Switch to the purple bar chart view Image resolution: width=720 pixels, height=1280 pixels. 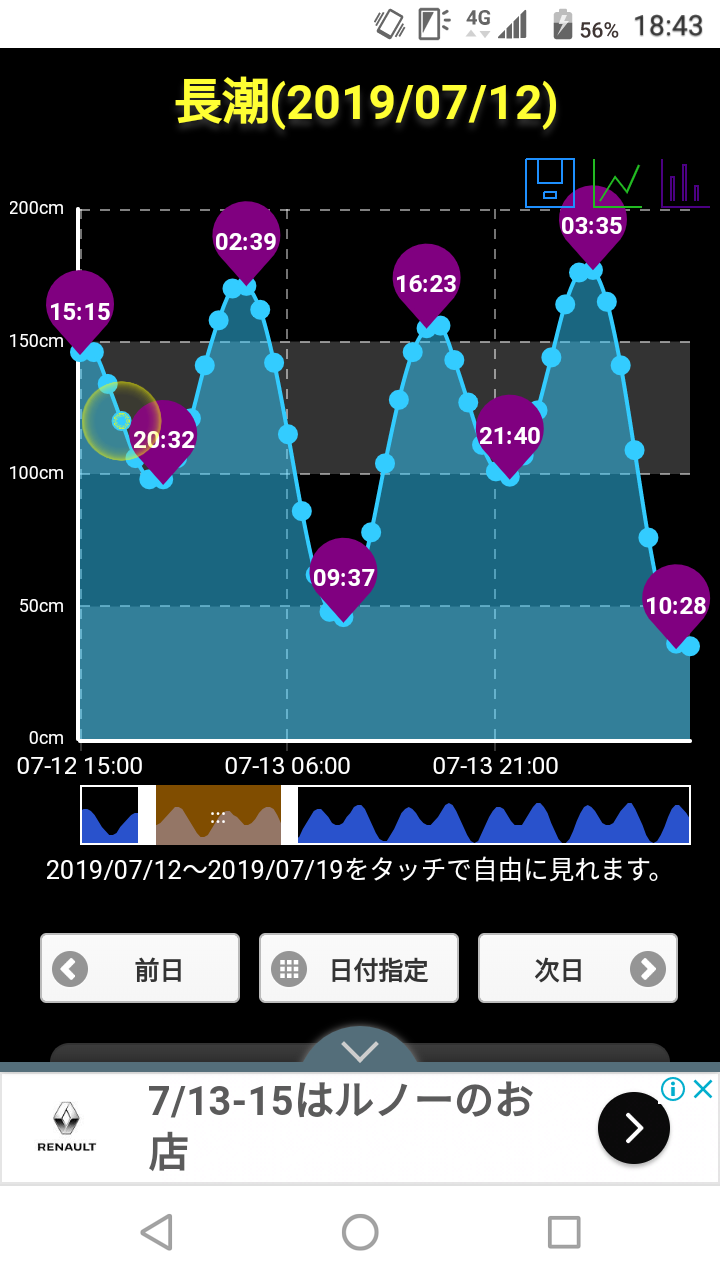click(685, 182)
